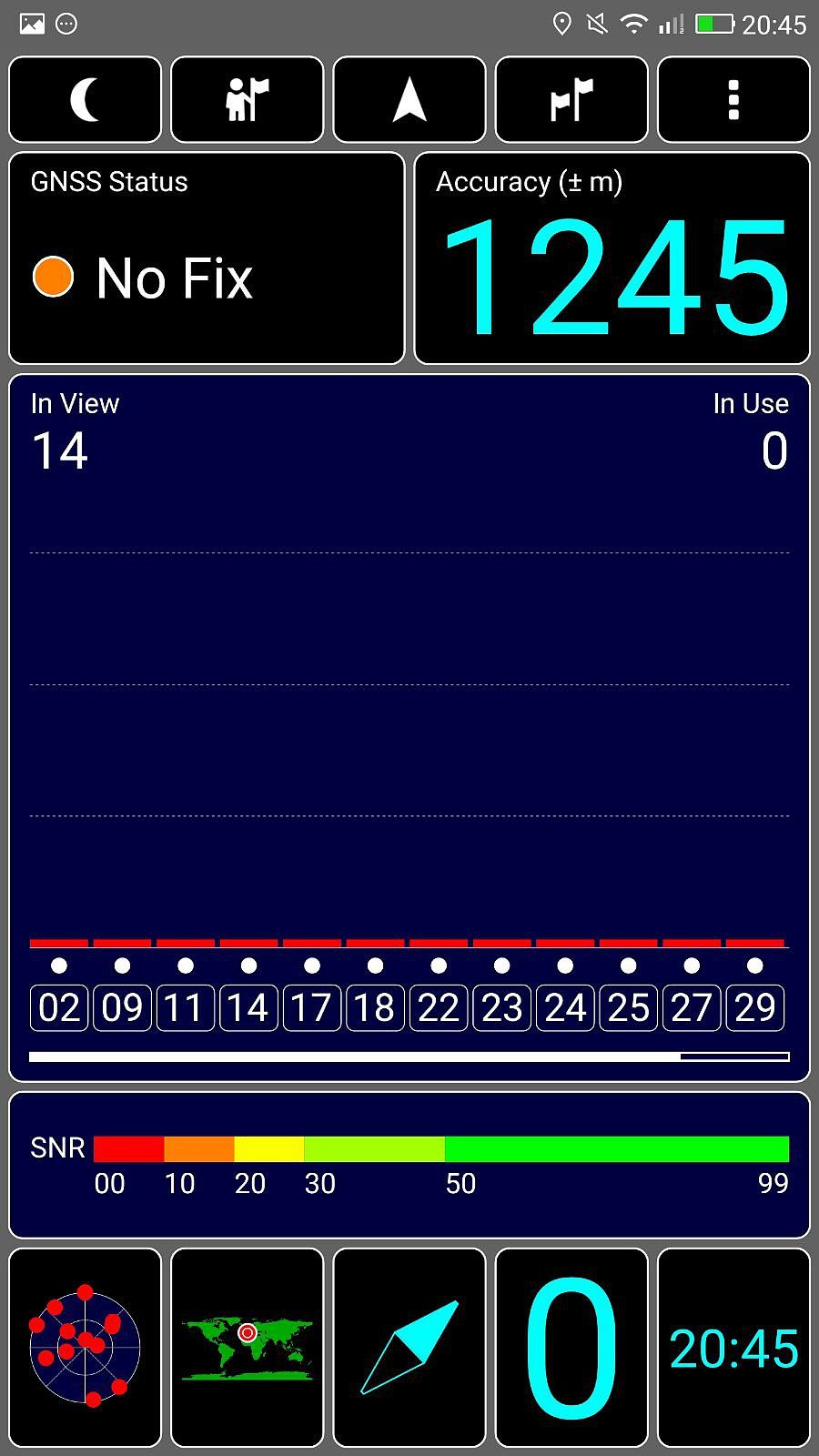Screen dimensions: 819x1456
Task: Open the three-dot overflow menu
Action: (733, 100)
